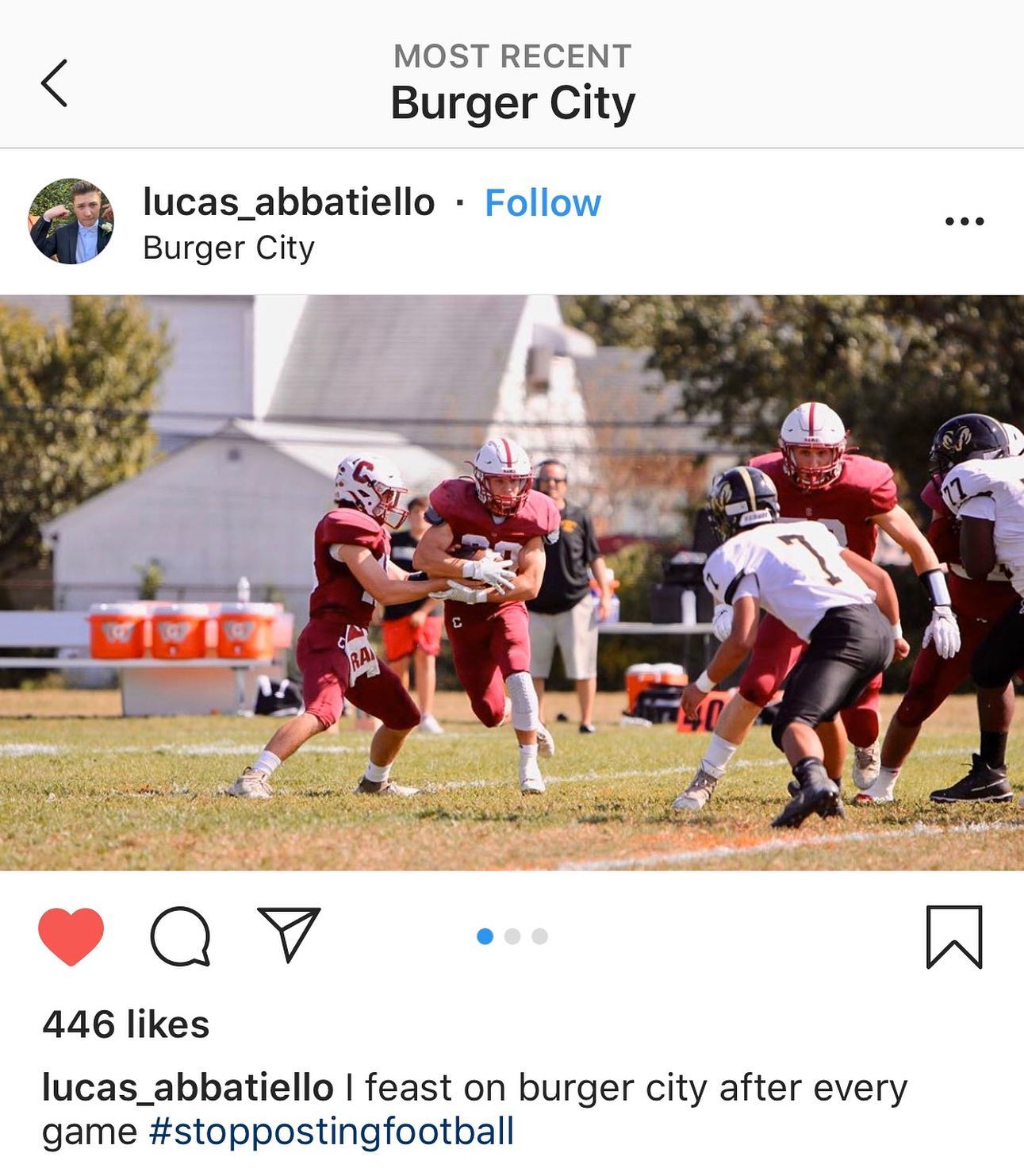Open lucas_abbatiello's profile from the post header

[x=289, y=202]
